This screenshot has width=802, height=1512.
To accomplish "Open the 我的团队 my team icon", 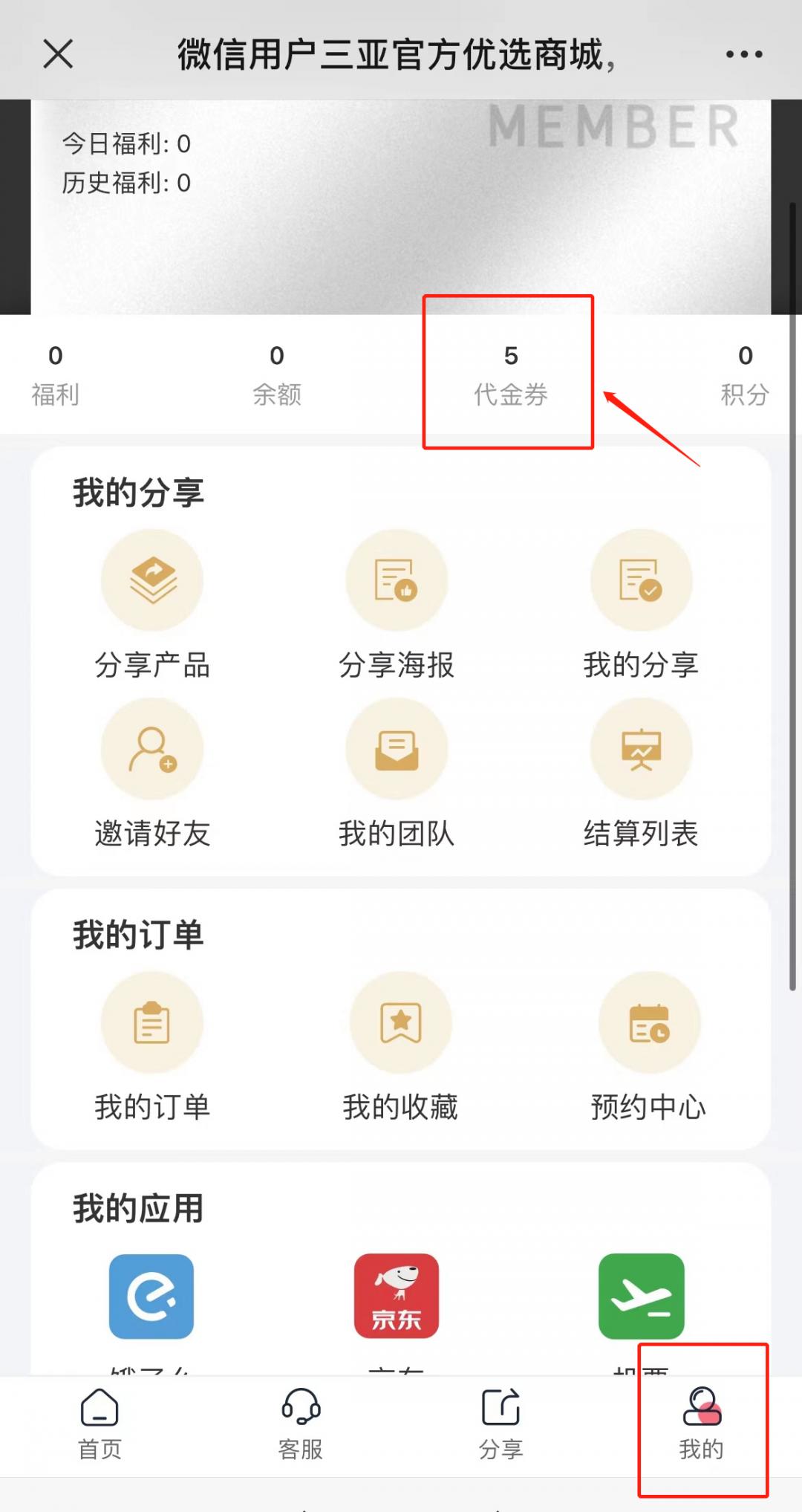I will (x=398, y=749).
